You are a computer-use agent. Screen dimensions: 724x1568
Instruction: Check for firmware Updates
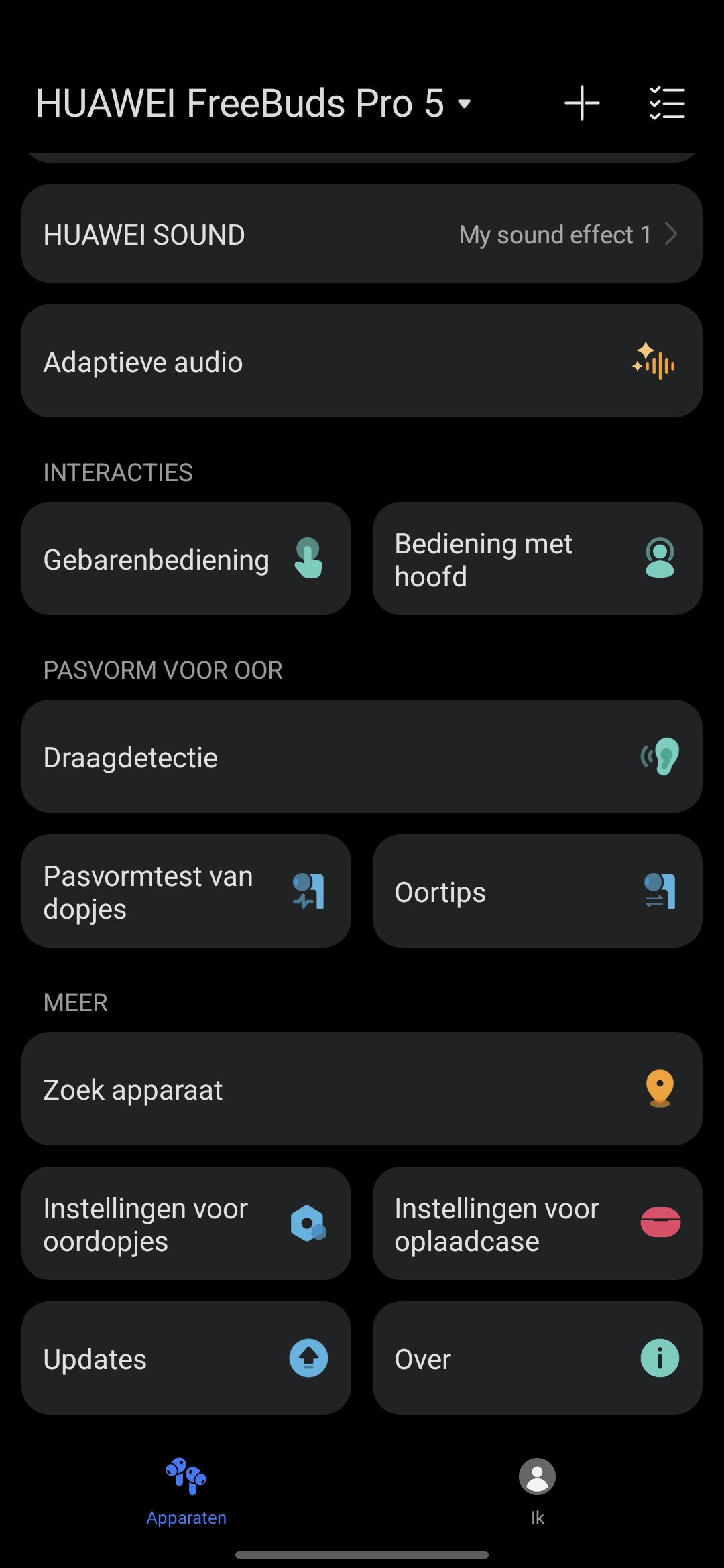(x=186, y=1358)
